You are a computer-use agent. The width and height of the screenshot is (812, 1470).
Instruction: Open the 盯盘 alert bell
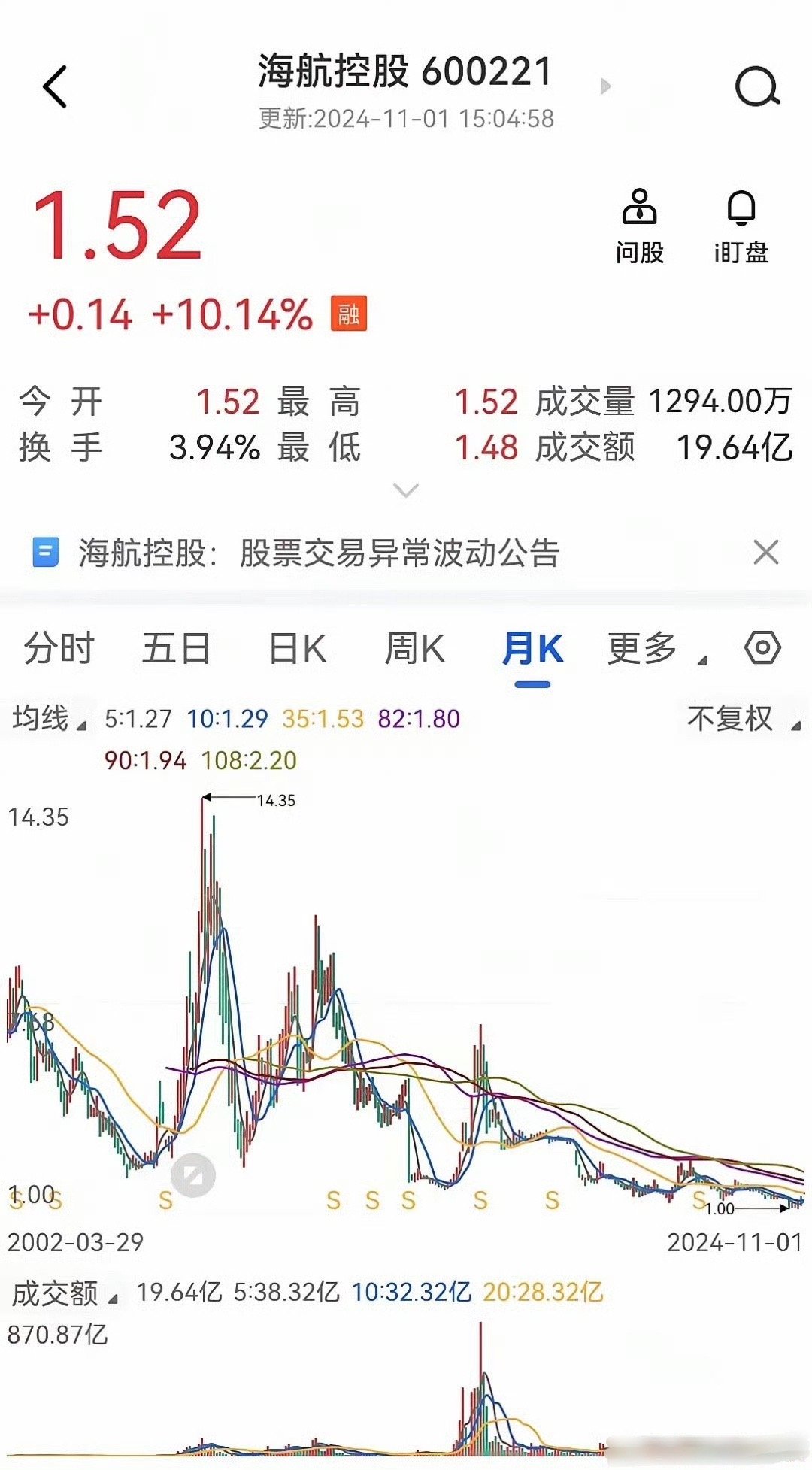pos(741,226)
